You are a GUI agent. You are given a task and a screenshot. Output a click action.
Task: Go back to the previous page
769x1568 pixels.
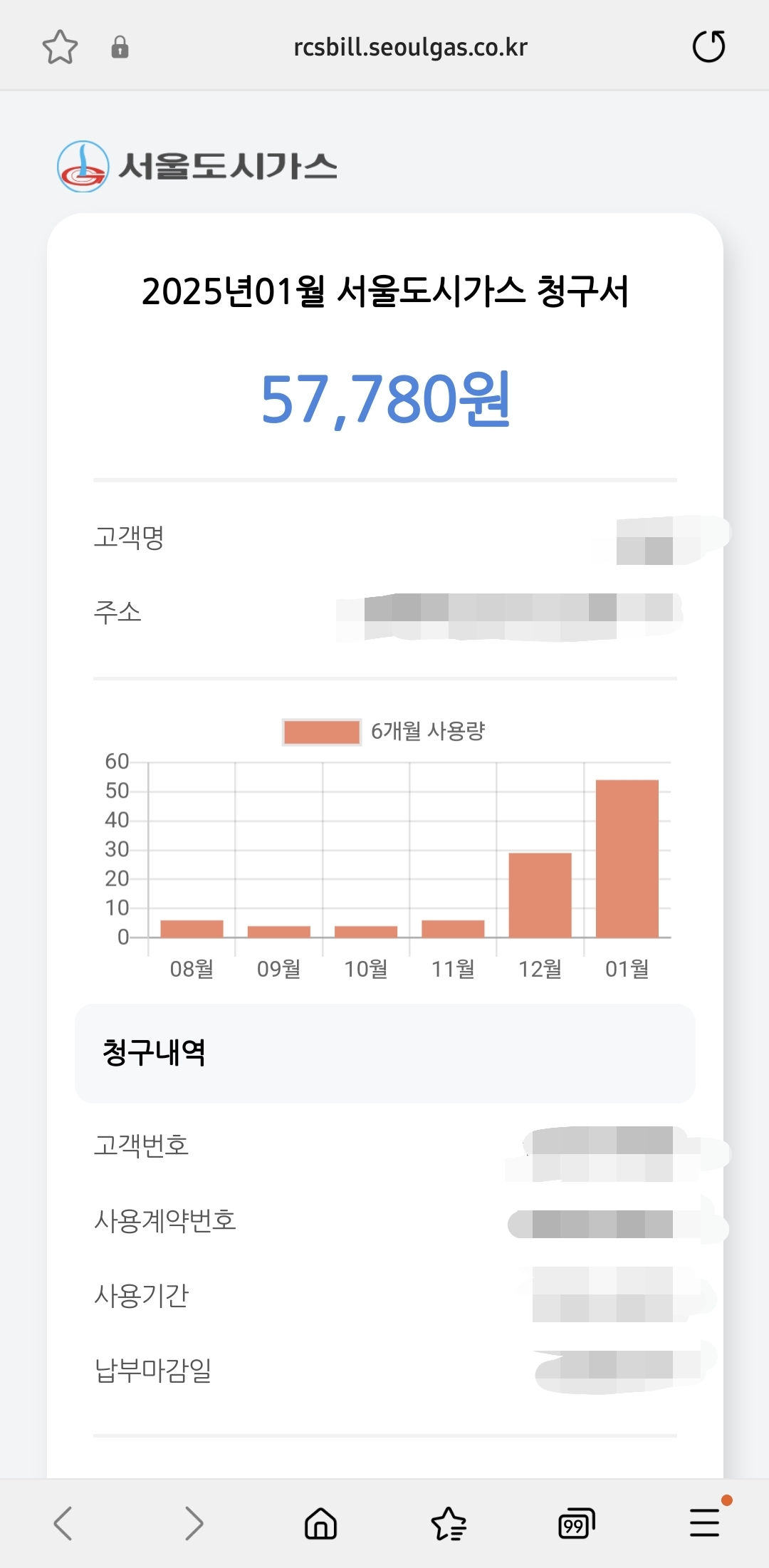coord(63,1523)
